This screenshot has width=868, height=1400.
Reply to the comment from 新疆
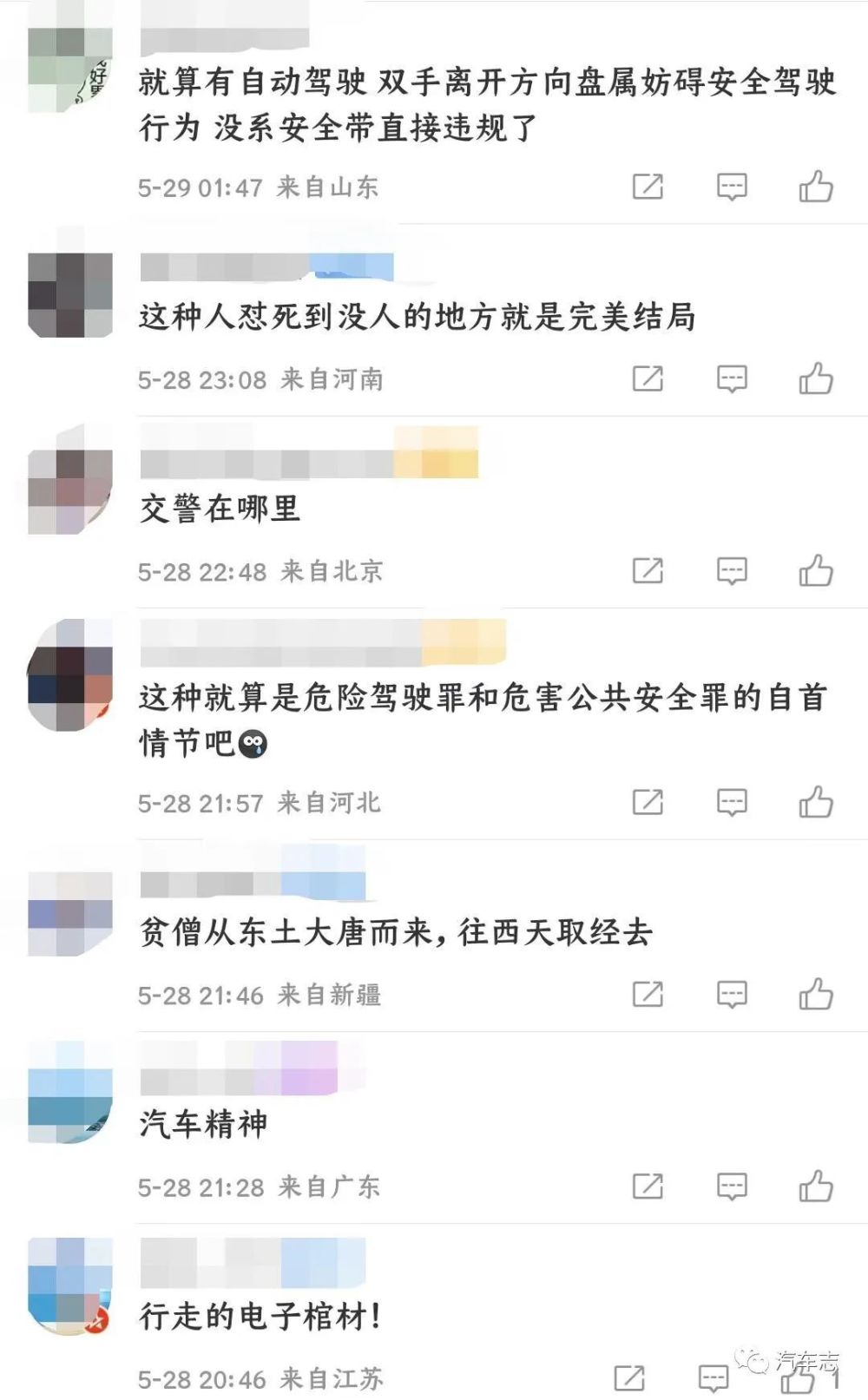point(732,994)
